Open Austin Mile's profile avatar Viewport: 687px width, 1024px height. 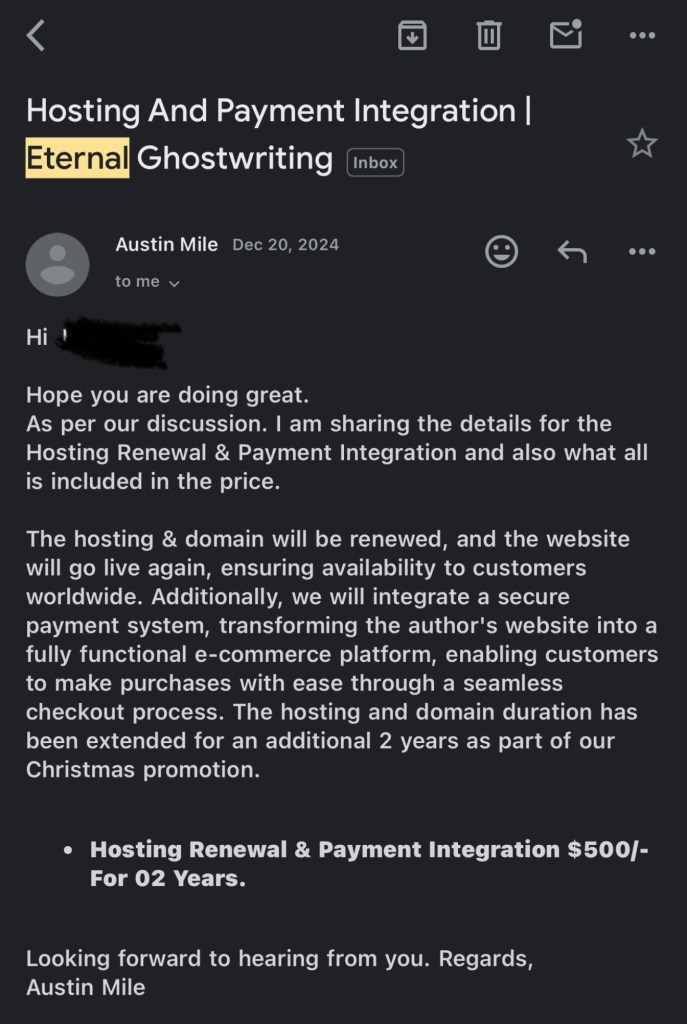(57, 264)
